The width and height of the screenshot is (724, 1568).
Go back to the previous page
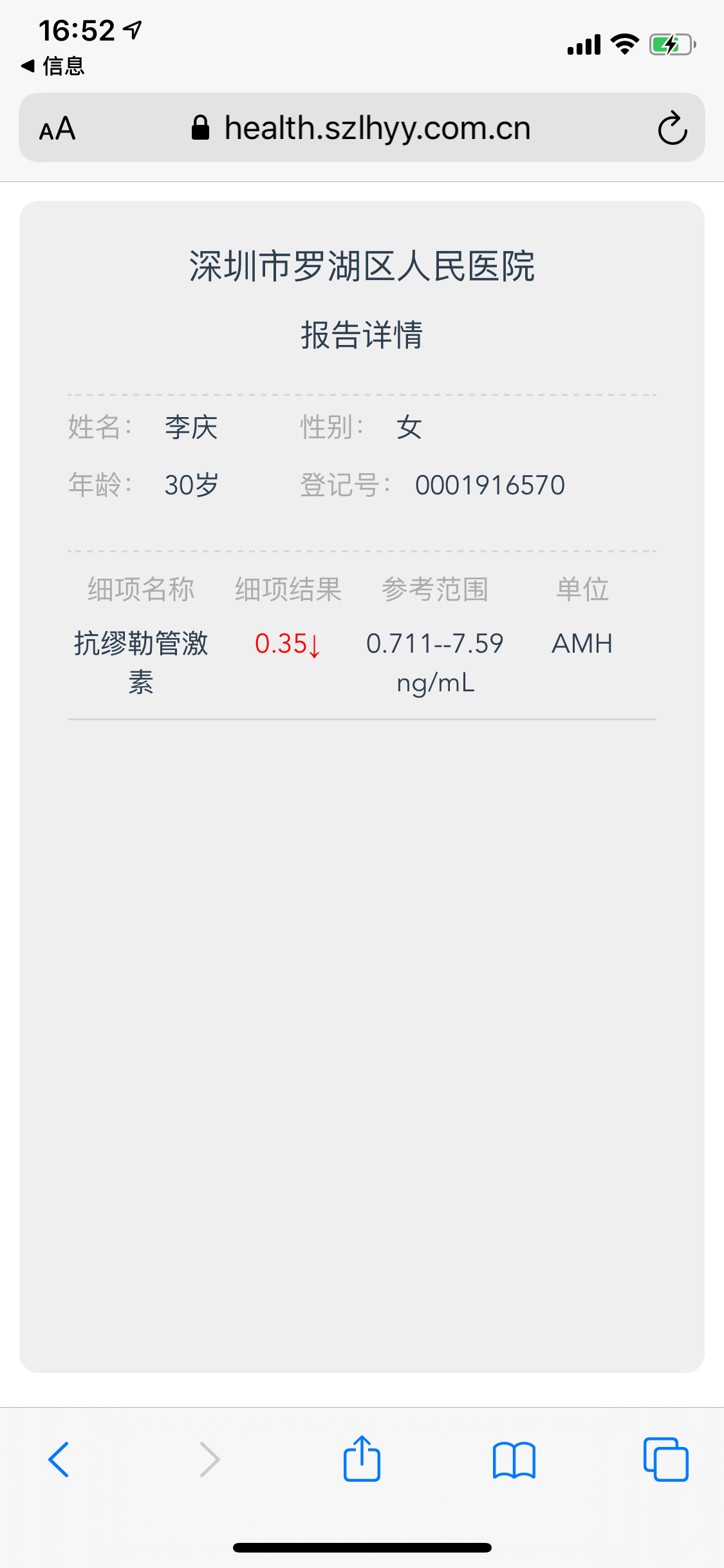point(59,1459)
